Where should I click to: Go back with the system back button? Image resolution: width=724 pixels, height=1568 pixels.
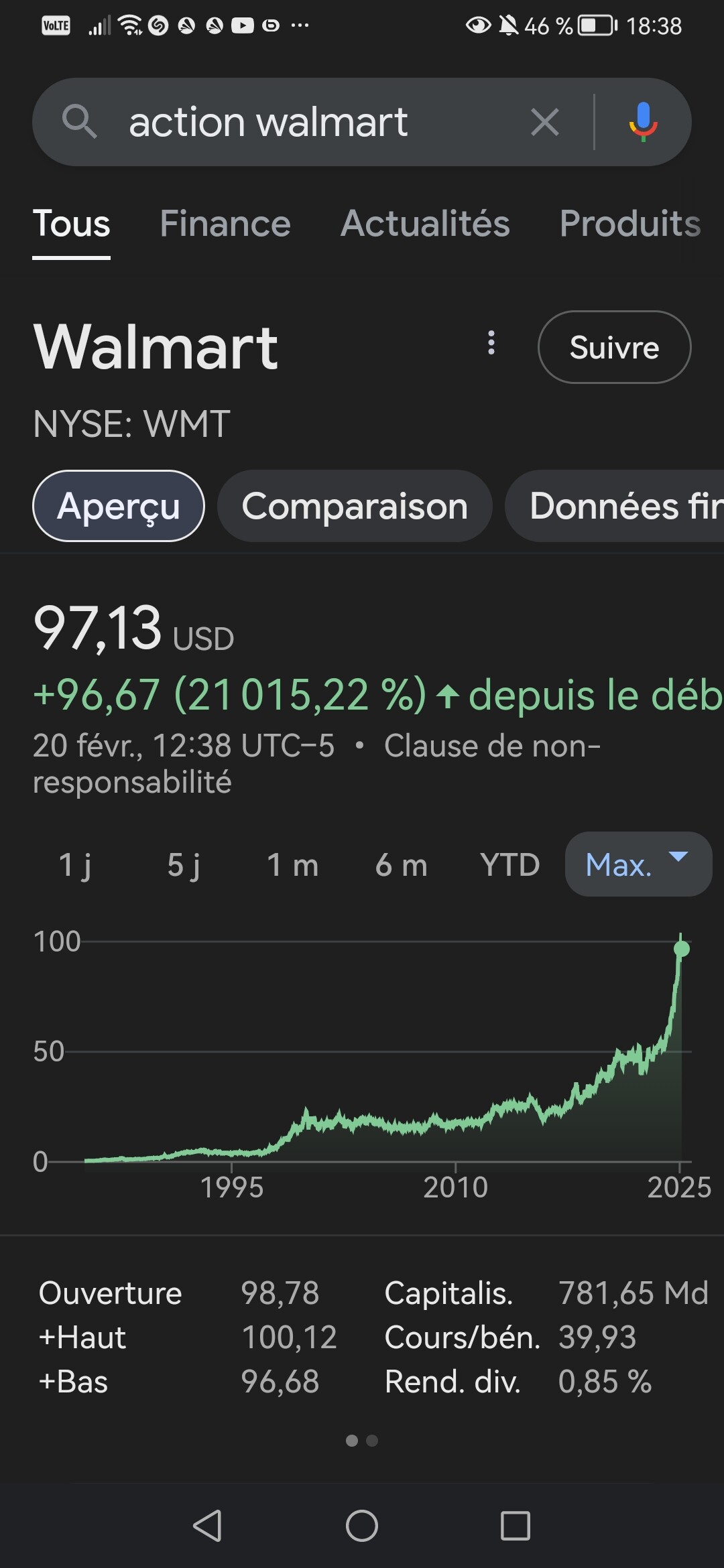click(207, 1526)
